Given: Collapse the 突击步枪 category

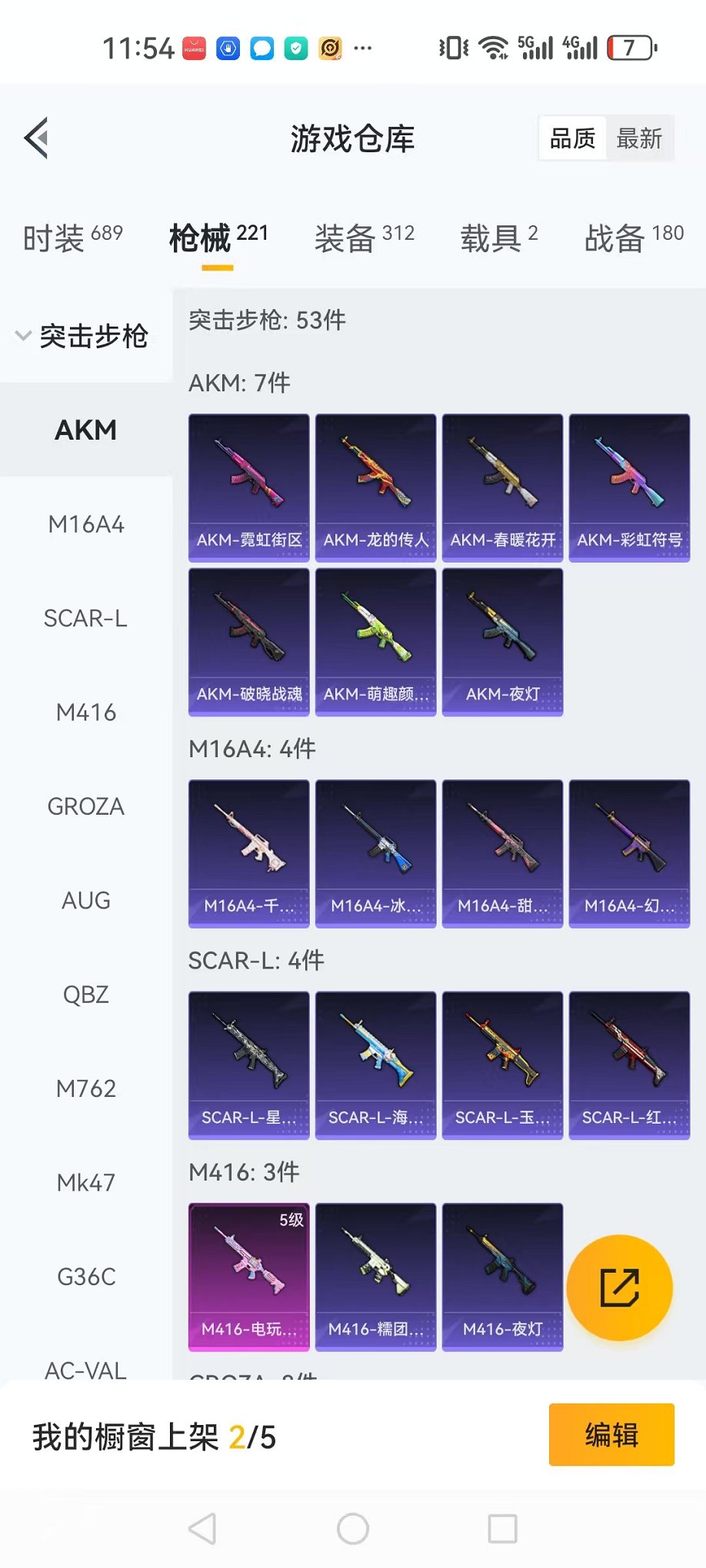Looking at the screenshot, I should click(x=83, y=336).
